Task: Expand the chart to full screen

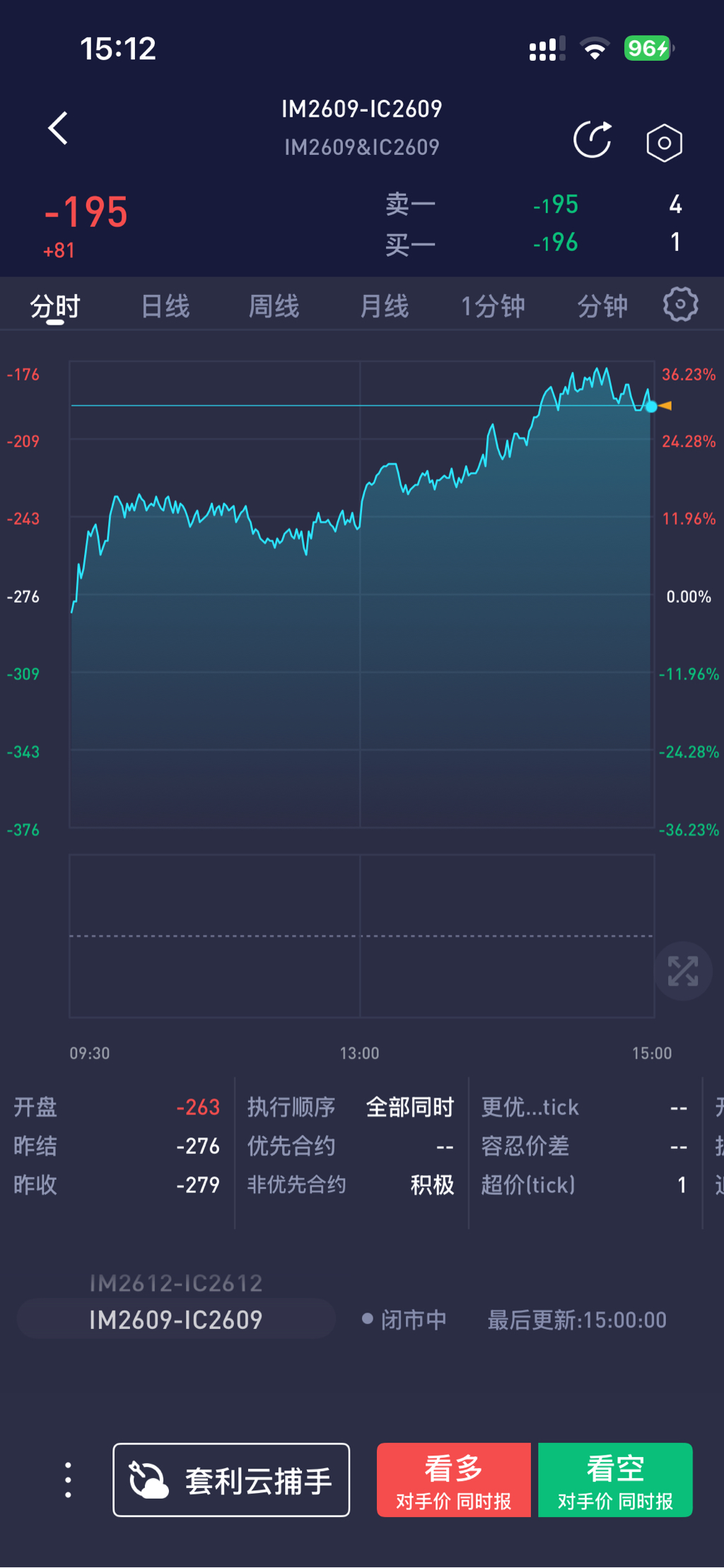Action: 683,970
